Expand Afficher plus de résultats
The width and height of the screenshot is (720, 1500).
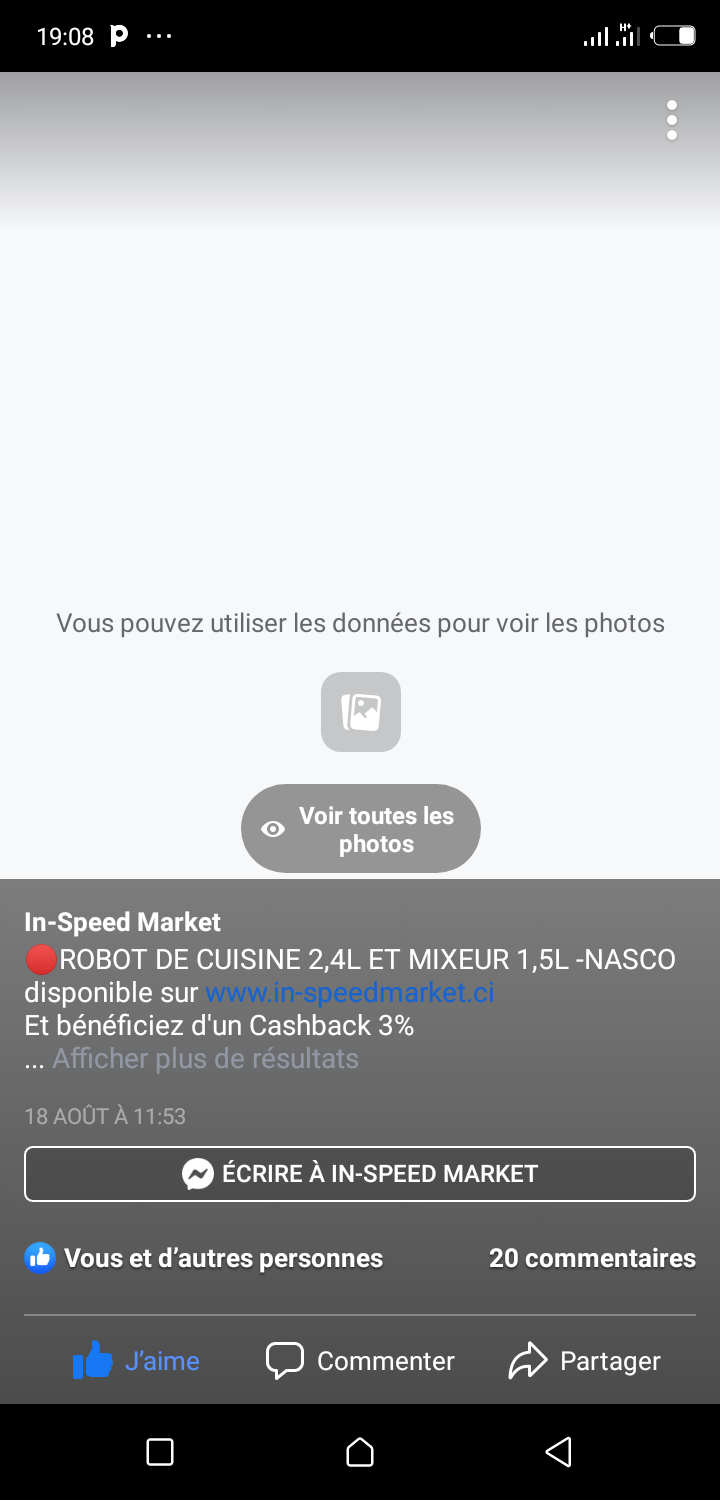click(x=205, y=1058)
